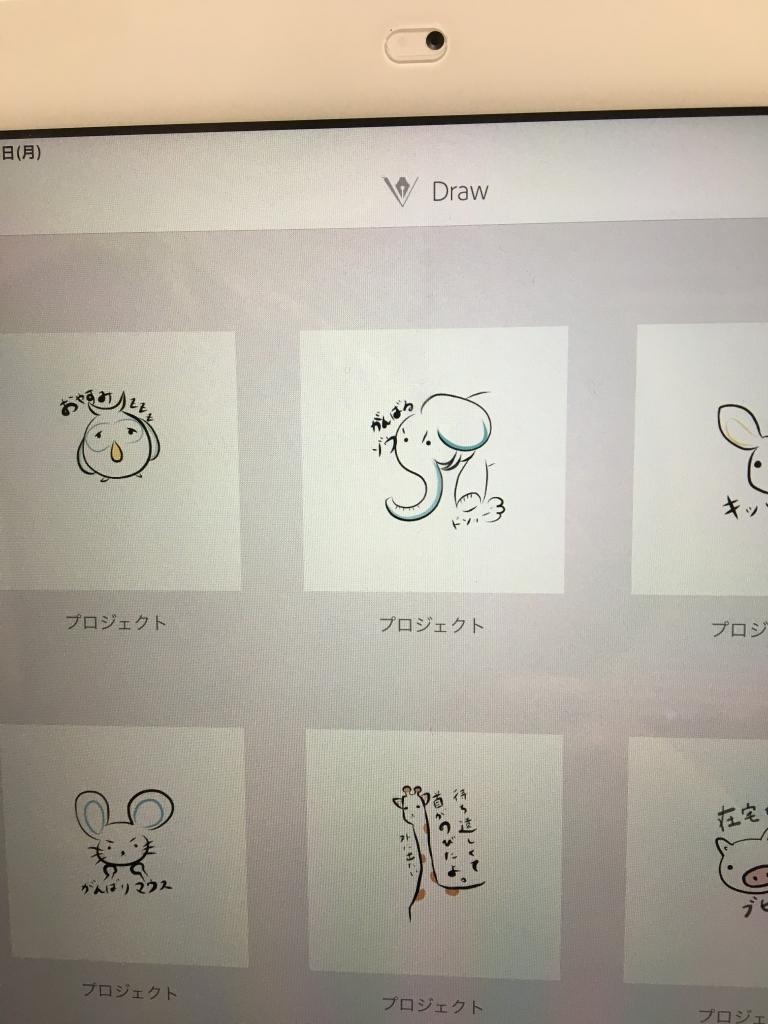Open the elephant drawing project
The height and width of the screenshot is (1024, 768).
(x=434, y=460)
